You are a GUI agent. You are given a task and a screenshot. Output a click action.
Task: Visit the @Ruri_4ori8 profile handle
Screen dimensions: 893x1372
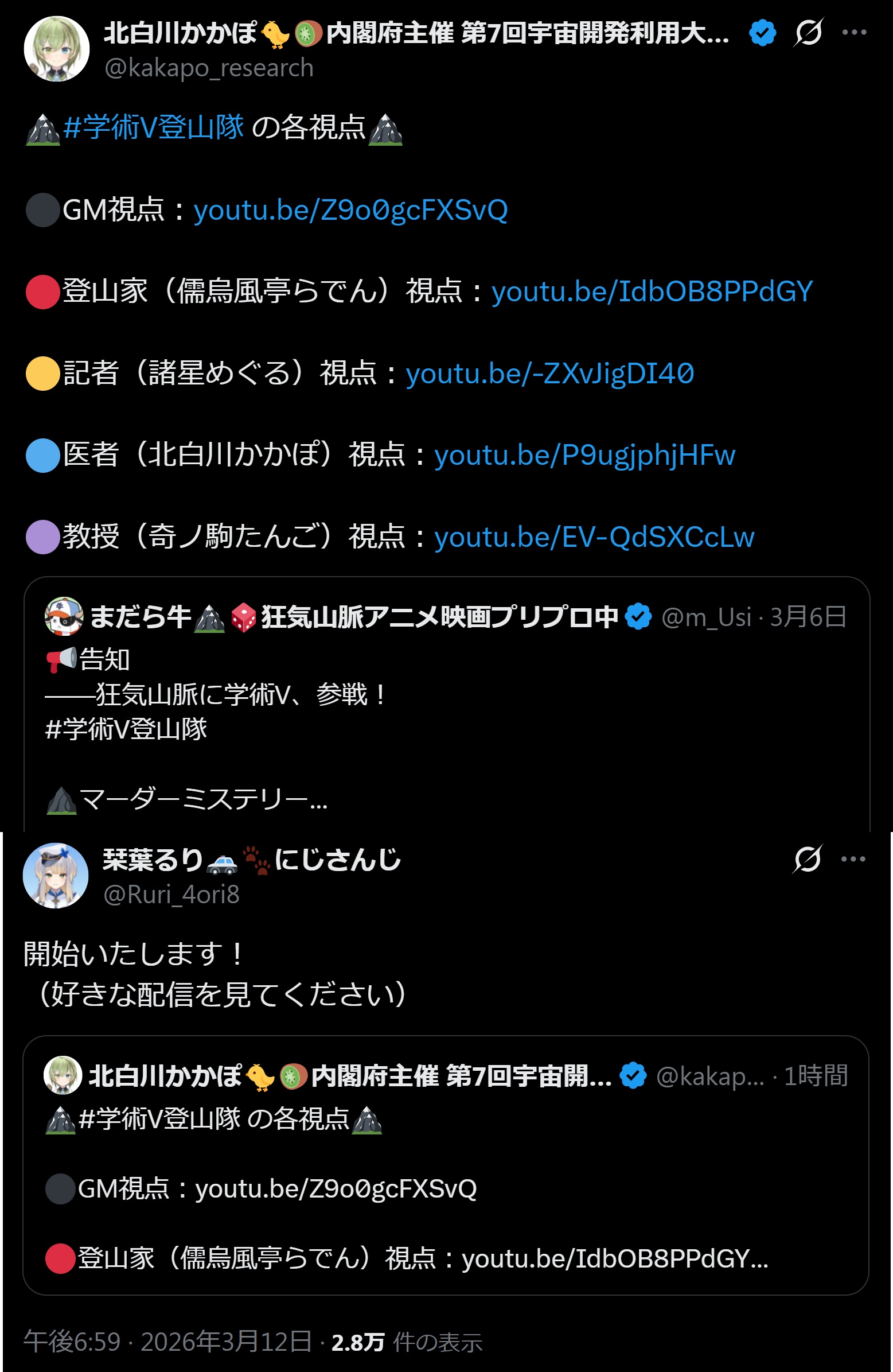(x=171, y=895)
